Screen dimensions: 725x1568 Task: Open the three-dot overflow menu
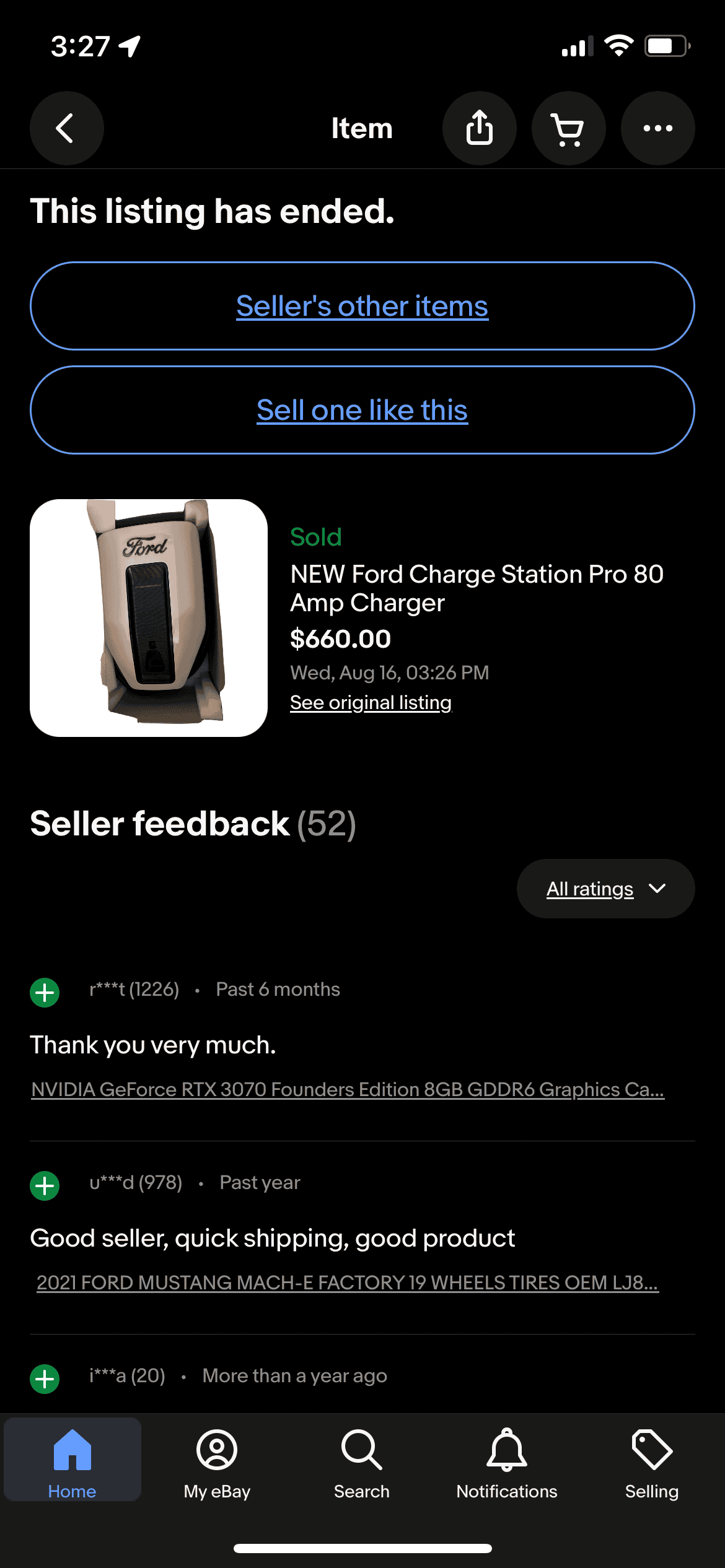[657, 128]
